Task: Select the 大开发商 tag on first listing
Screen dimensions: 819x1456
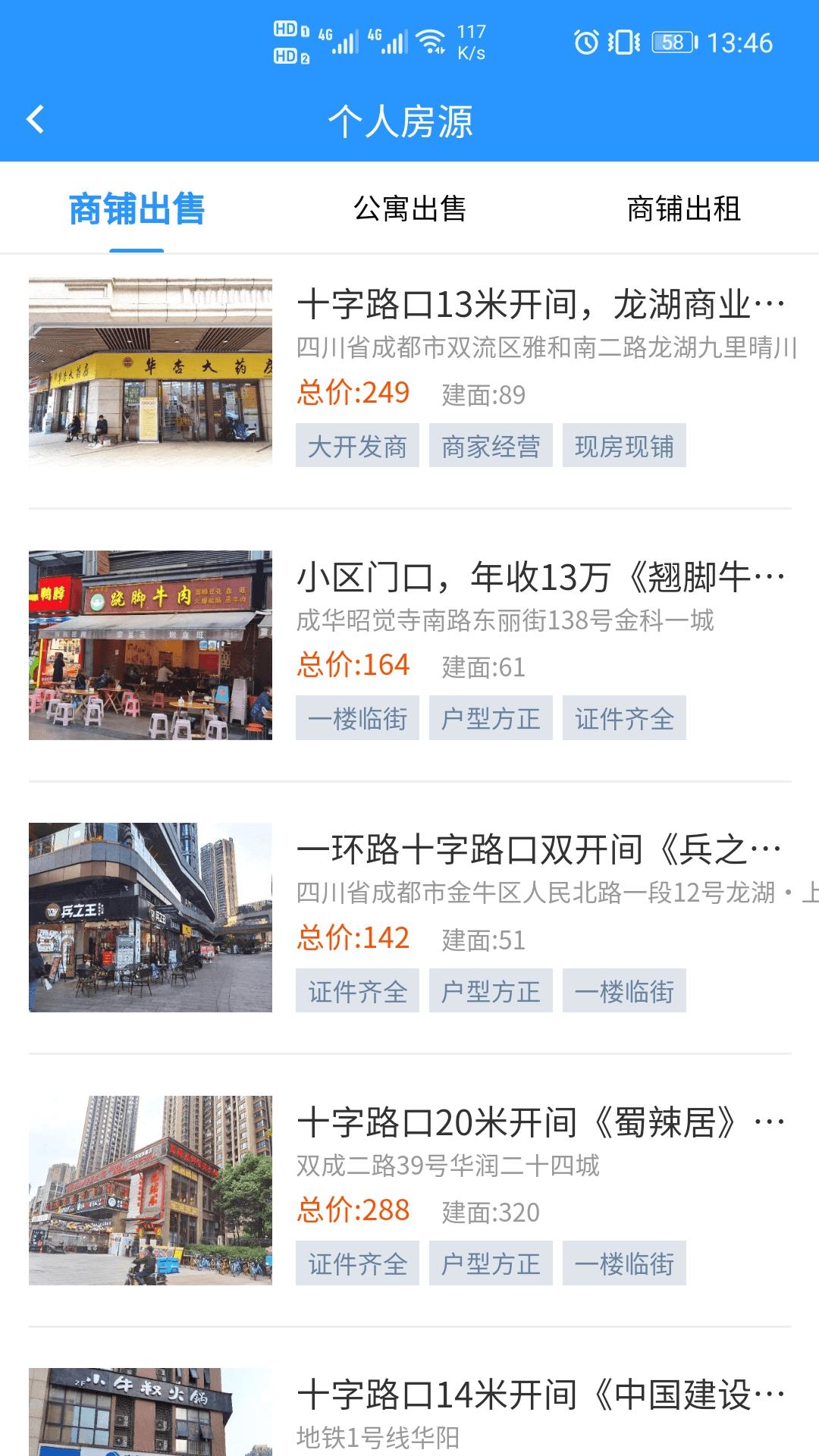Action: point(358,447)
